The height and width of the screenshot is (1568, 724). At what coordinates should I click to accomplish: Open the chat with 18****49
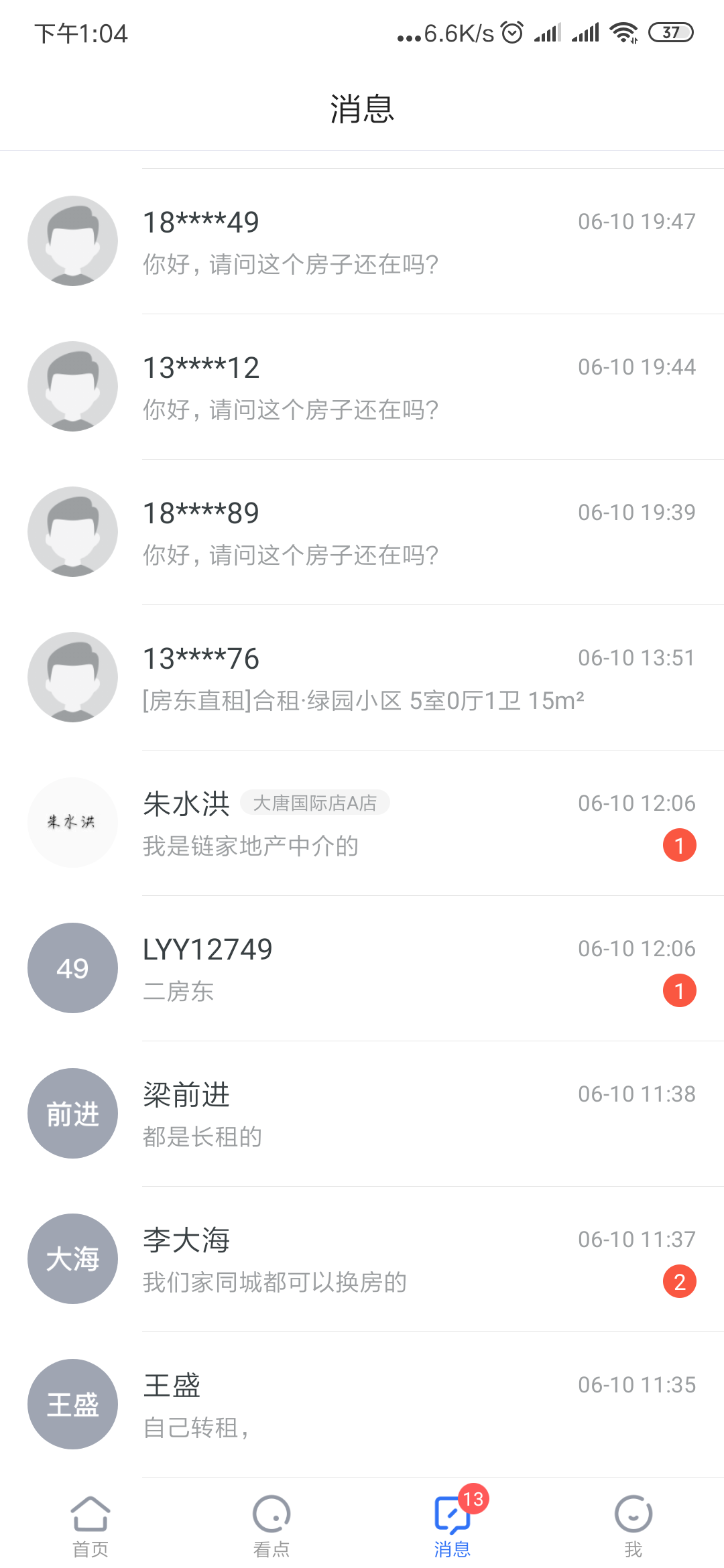(x=362, y=241)
